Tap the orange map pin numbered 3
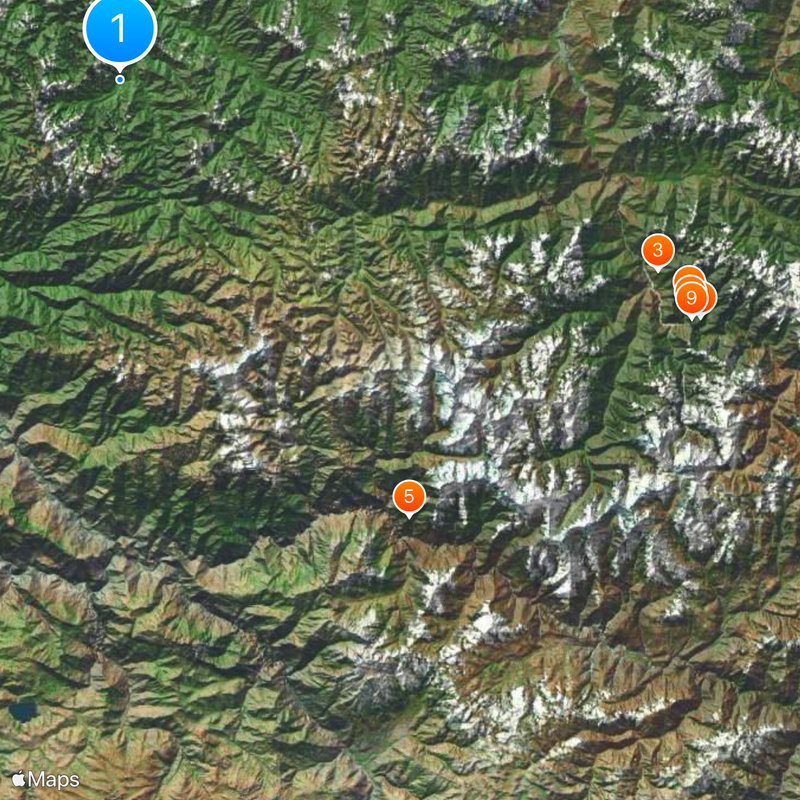This screenshot has height=800, width=800. [x=657, y=250]
